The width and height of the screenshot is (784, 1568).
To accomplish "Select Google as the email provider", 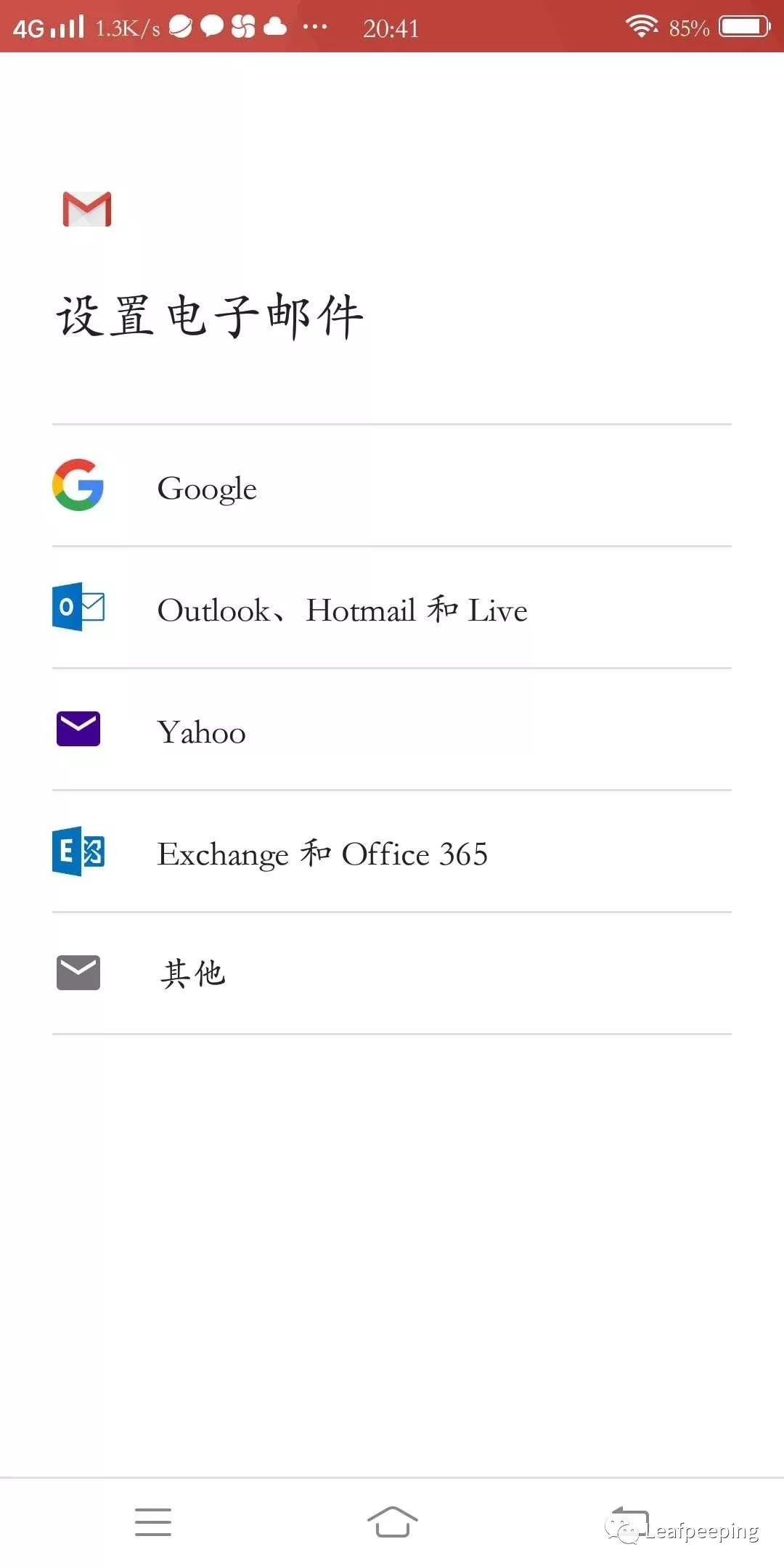I will coord(392,486).
